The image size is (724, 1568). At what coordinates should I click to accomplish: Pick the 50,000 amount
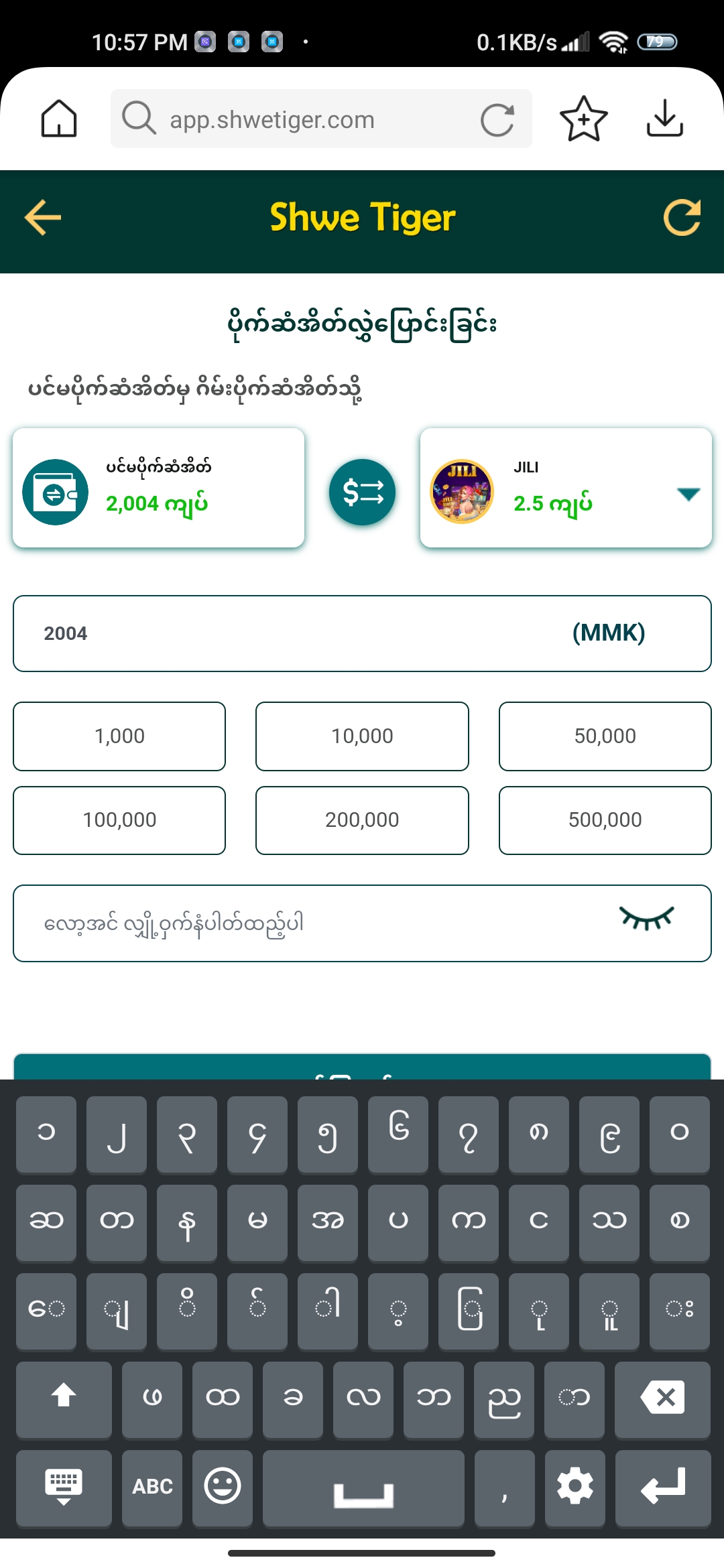pyautogui.click(x=605, y=736)
